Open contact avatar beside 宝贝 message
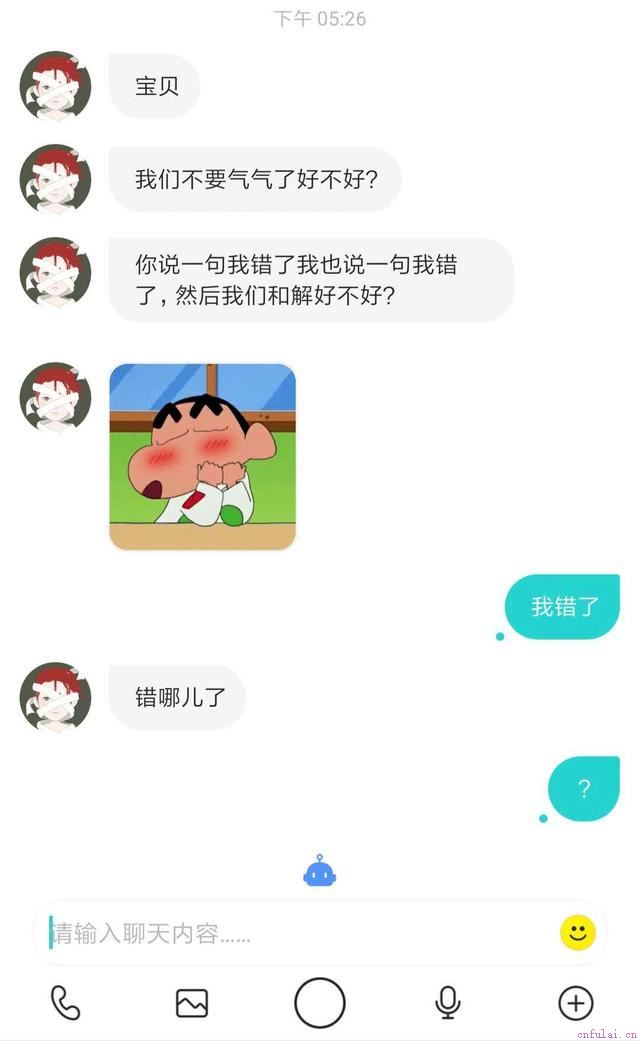The height and width of the screenshot is (1041, 640). point(55,86)
